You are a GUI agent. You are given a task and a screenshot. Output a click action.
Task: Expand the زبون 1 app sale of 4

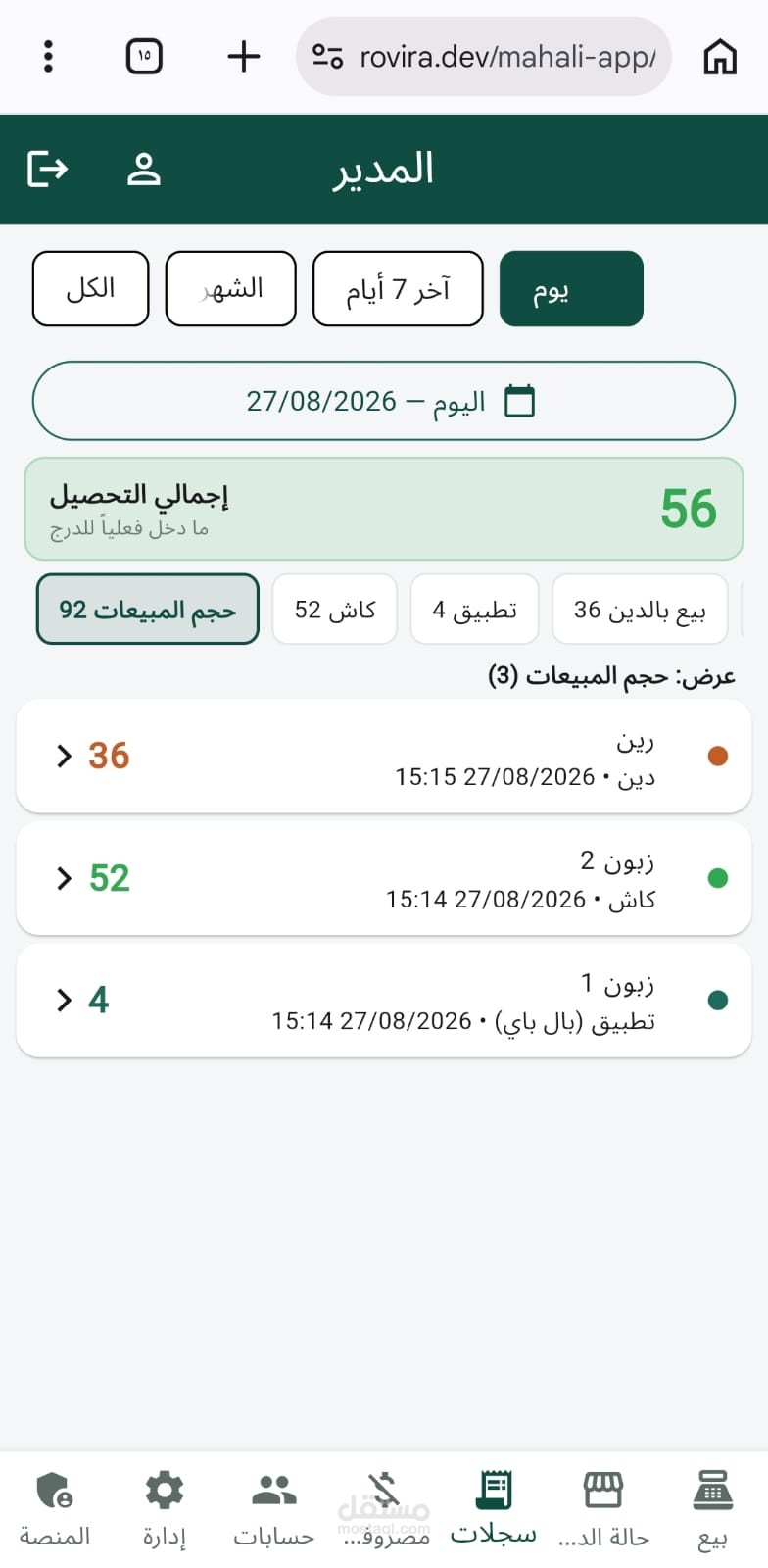(x=384, y=1001)
